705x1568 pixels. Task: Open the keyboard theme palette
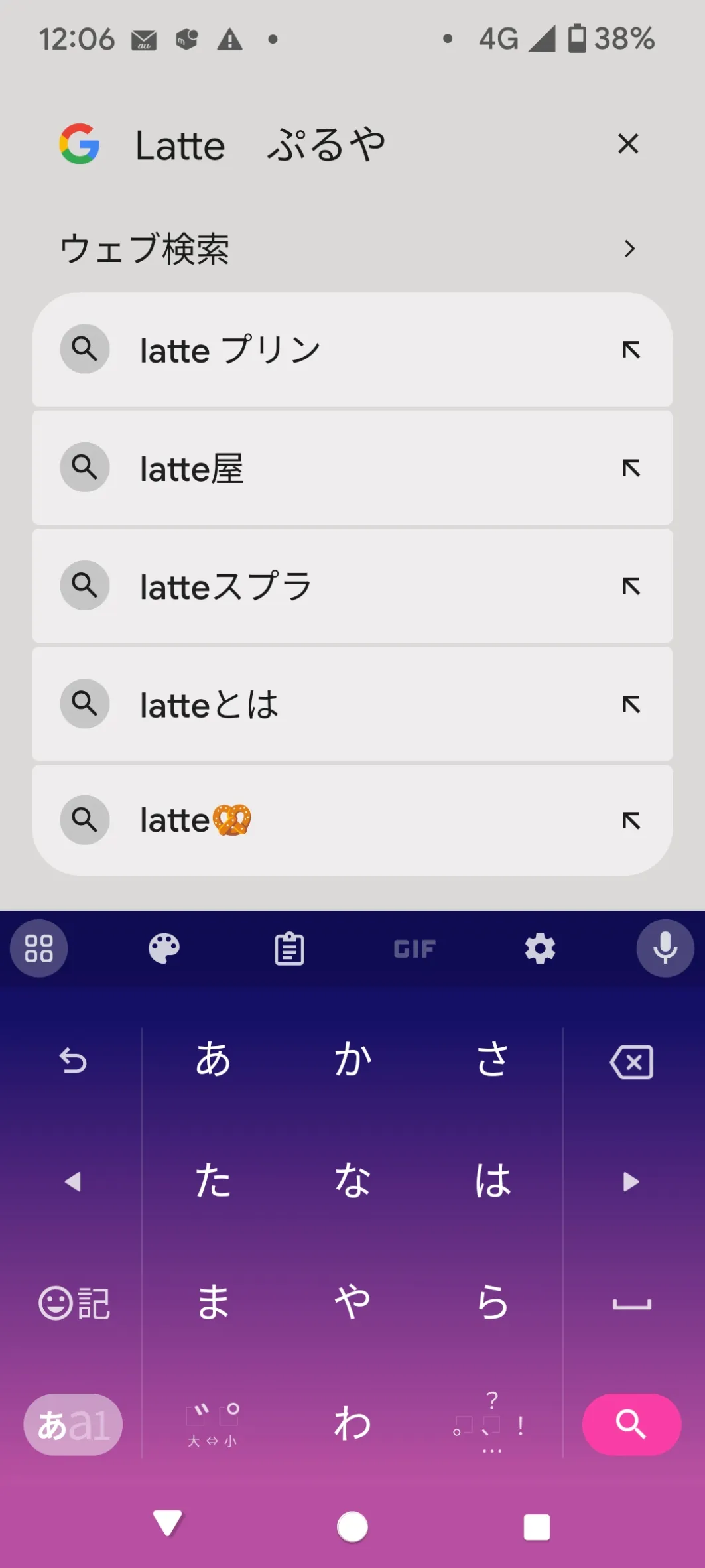click(x=164, y=948)
